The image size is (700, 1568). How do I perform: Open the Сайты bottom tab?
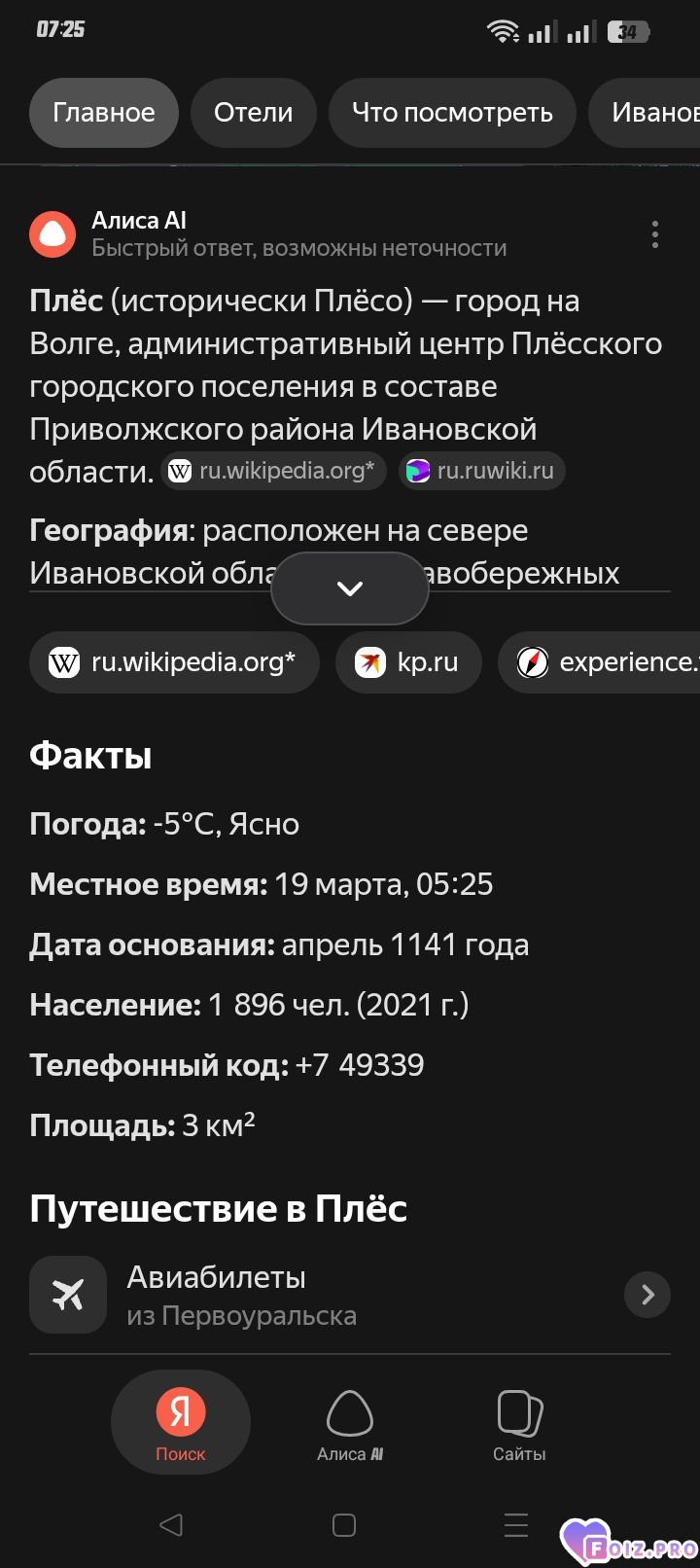point(519,1425)
